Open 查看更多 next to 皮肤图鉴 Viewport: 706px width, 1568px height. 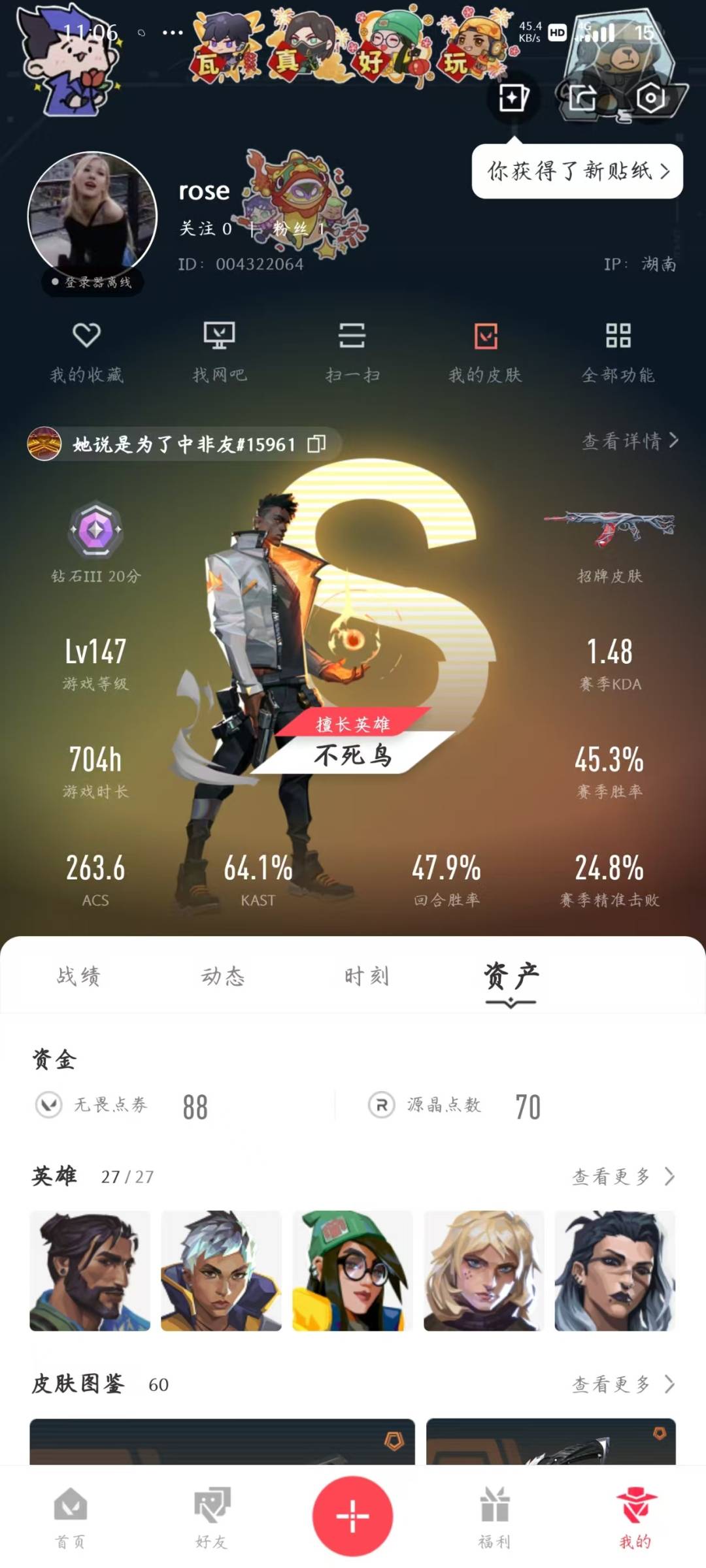click(624, 1384)
